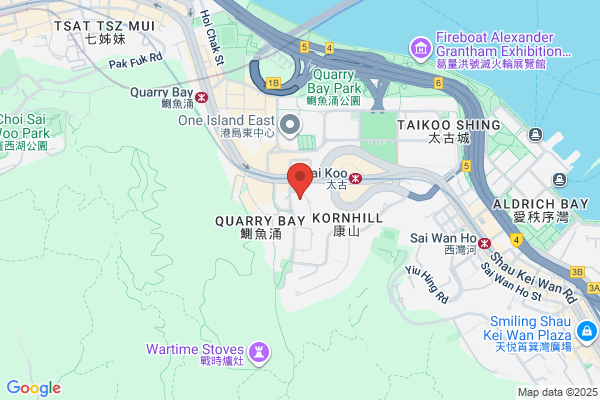Tap the Quarry Bay MTR station icon
Screen dimensions: 600x400
click(x=201, y=97)
